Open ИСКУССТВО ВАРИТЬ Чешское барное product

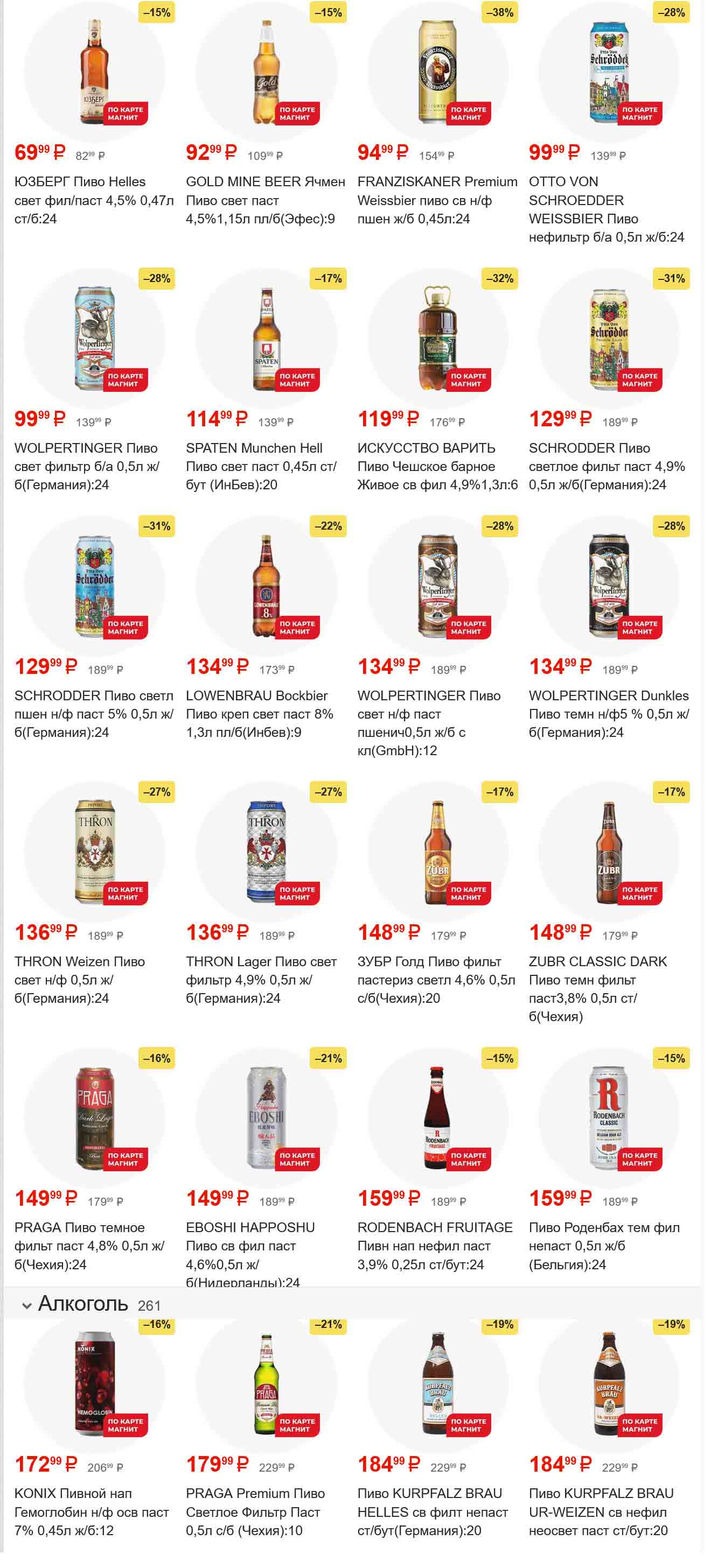point(437,339)
